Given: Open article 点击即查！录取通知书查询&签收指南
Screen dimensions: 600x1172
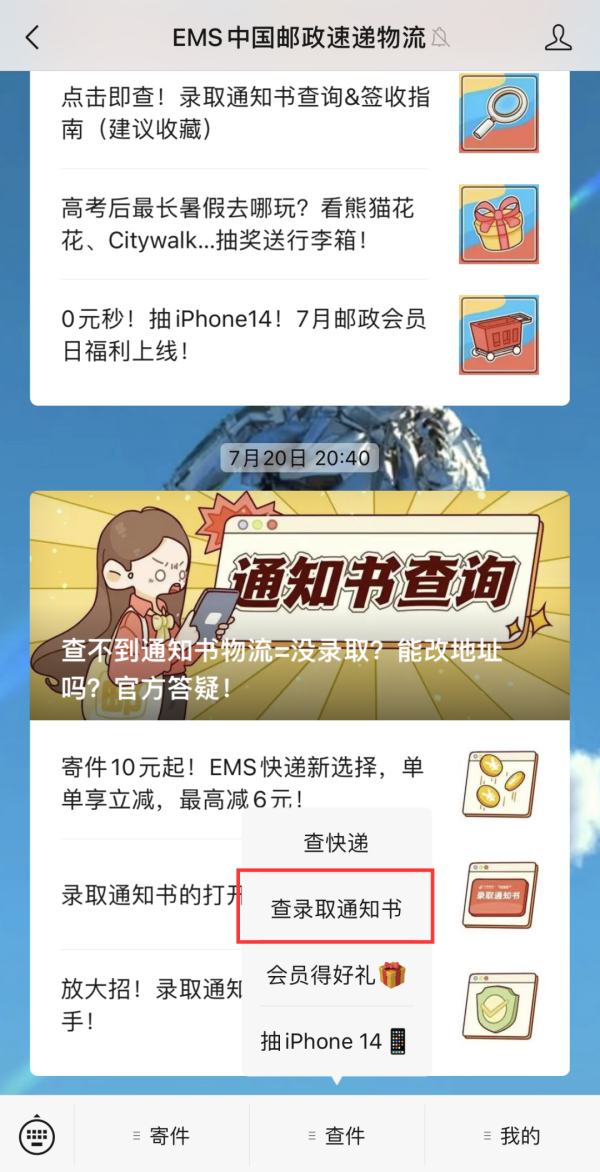Looking at the screenshot, I should click(245, 113).
